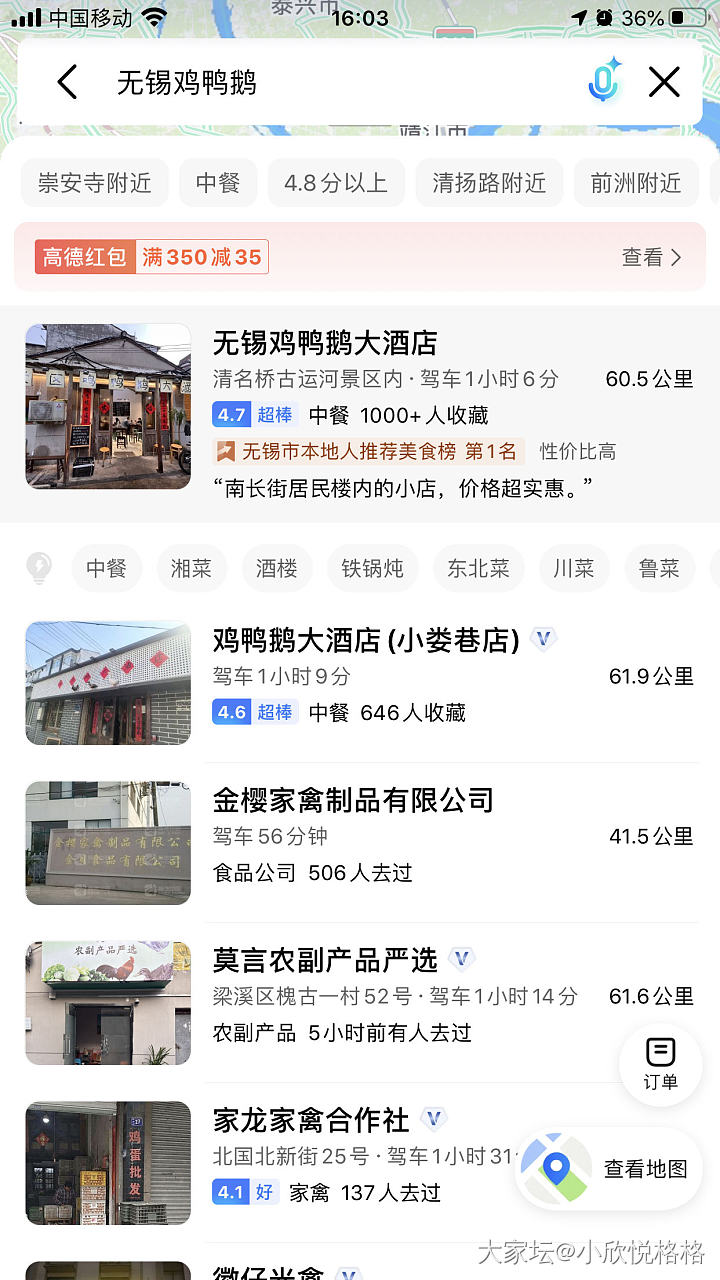Select the 崇安寺附近 filter chip

pos(94,183)
